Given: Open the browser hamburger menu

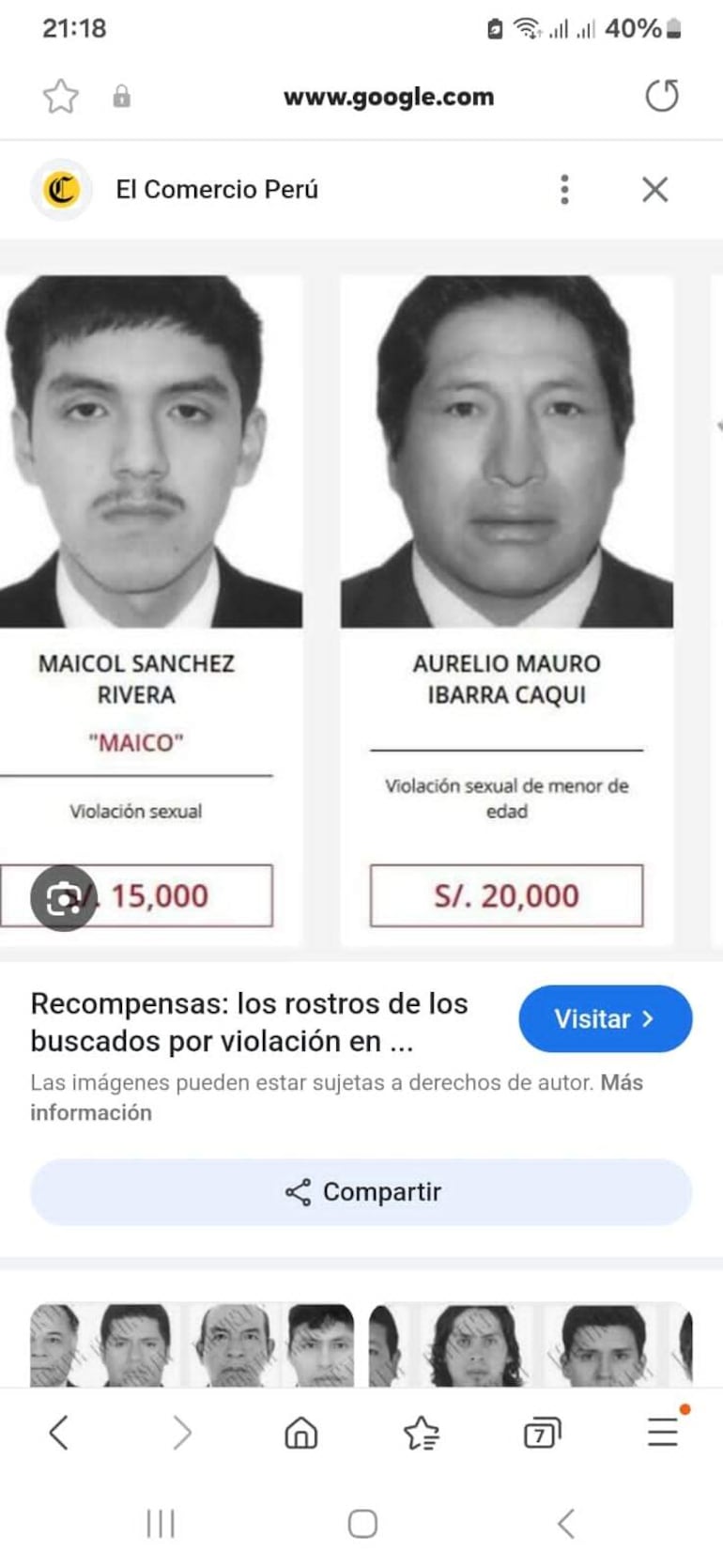Looking at the screenshot, I should (x=663, y=1432).
